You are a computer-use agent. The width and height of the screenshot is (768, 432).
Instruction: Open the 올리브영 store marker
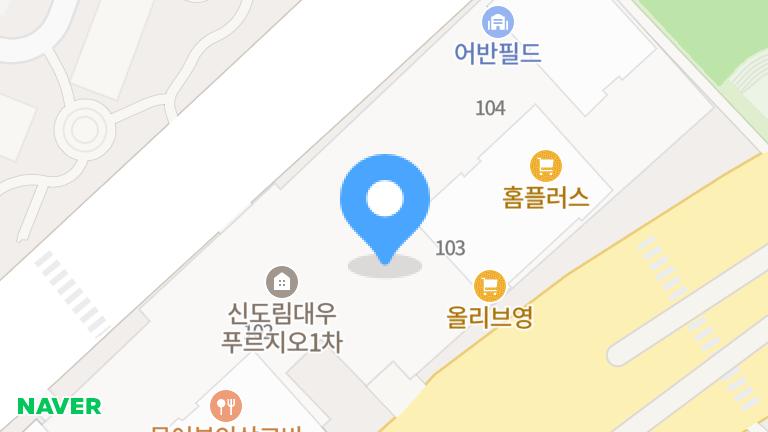pyautogui.click(x=489, y=287)
